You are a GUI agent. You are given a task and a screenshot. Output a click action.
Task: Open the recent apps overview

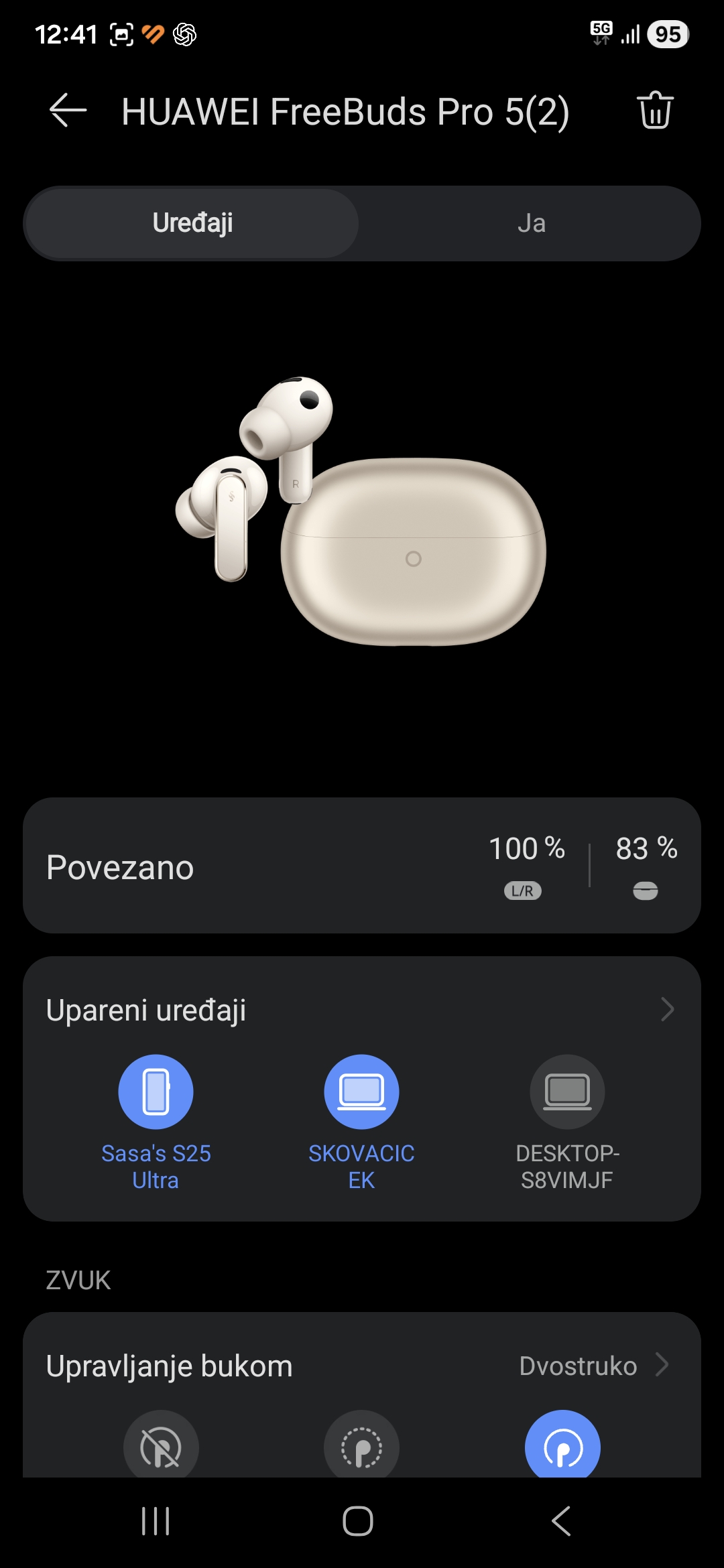tap(156, 1521)
